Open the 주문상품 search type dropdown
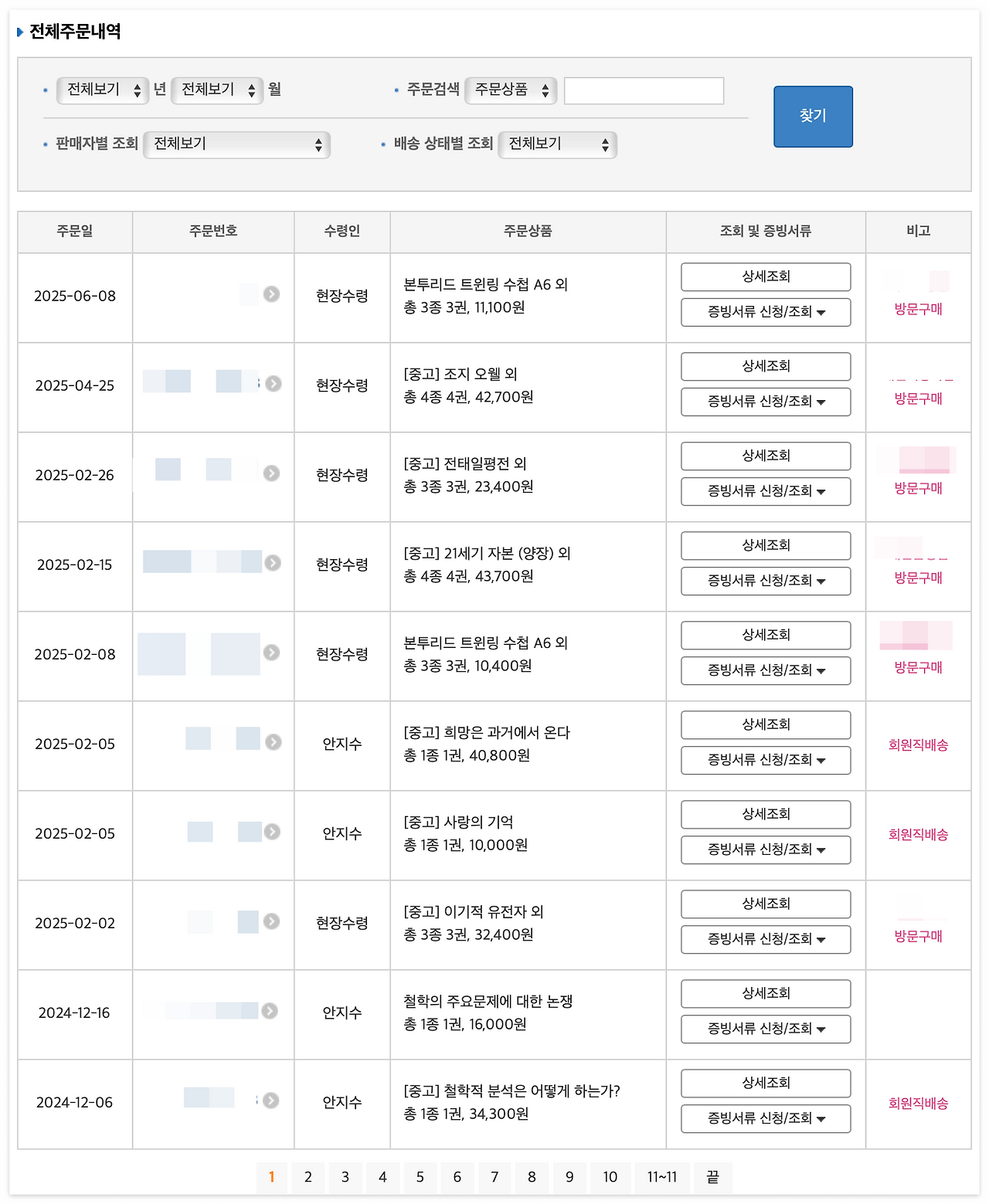Image resolution: width=989 pixels, height=1204 pixels. (511, 90)
